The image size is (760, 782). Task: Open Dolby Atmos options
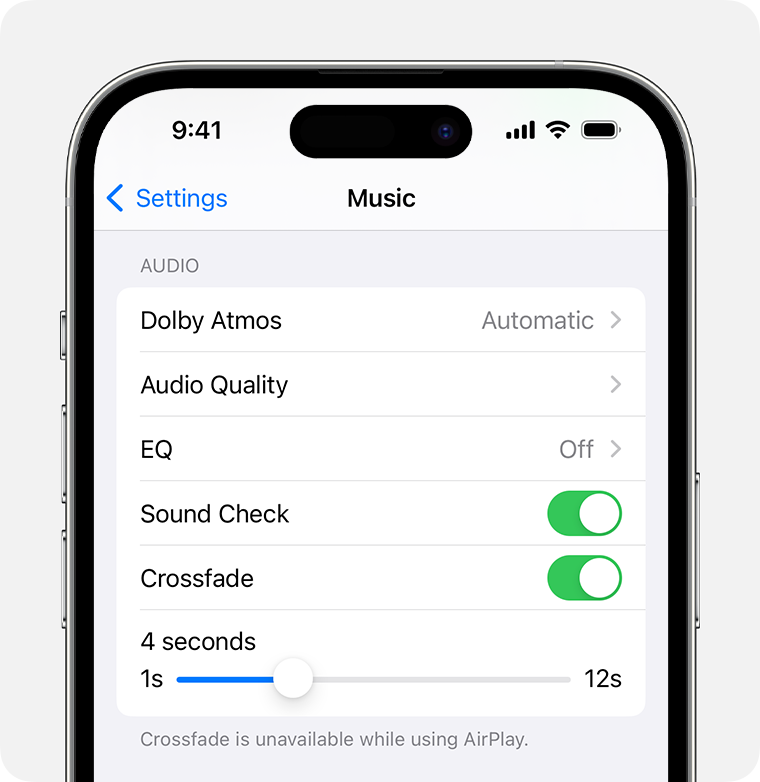[380, 321]
